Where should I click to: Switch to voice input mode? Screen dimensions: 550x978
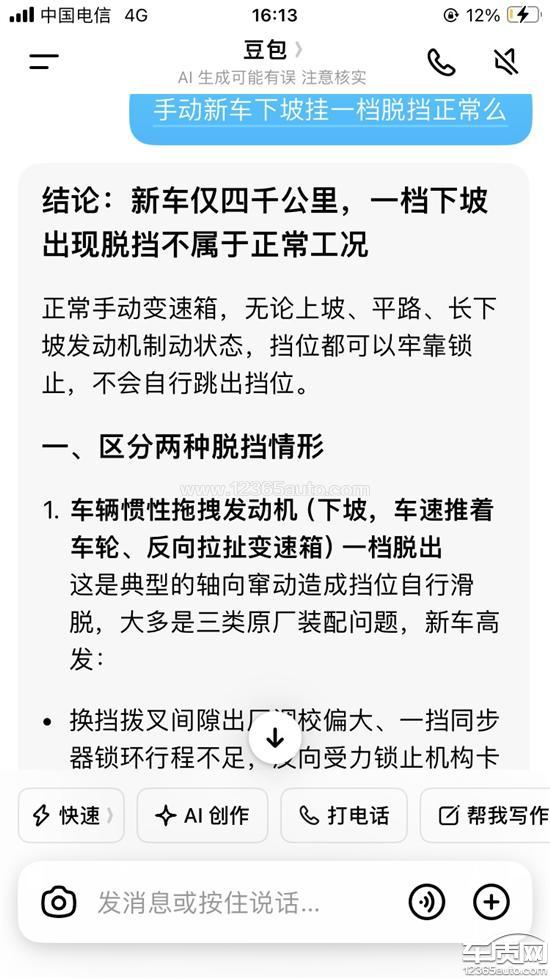[427, 902]
